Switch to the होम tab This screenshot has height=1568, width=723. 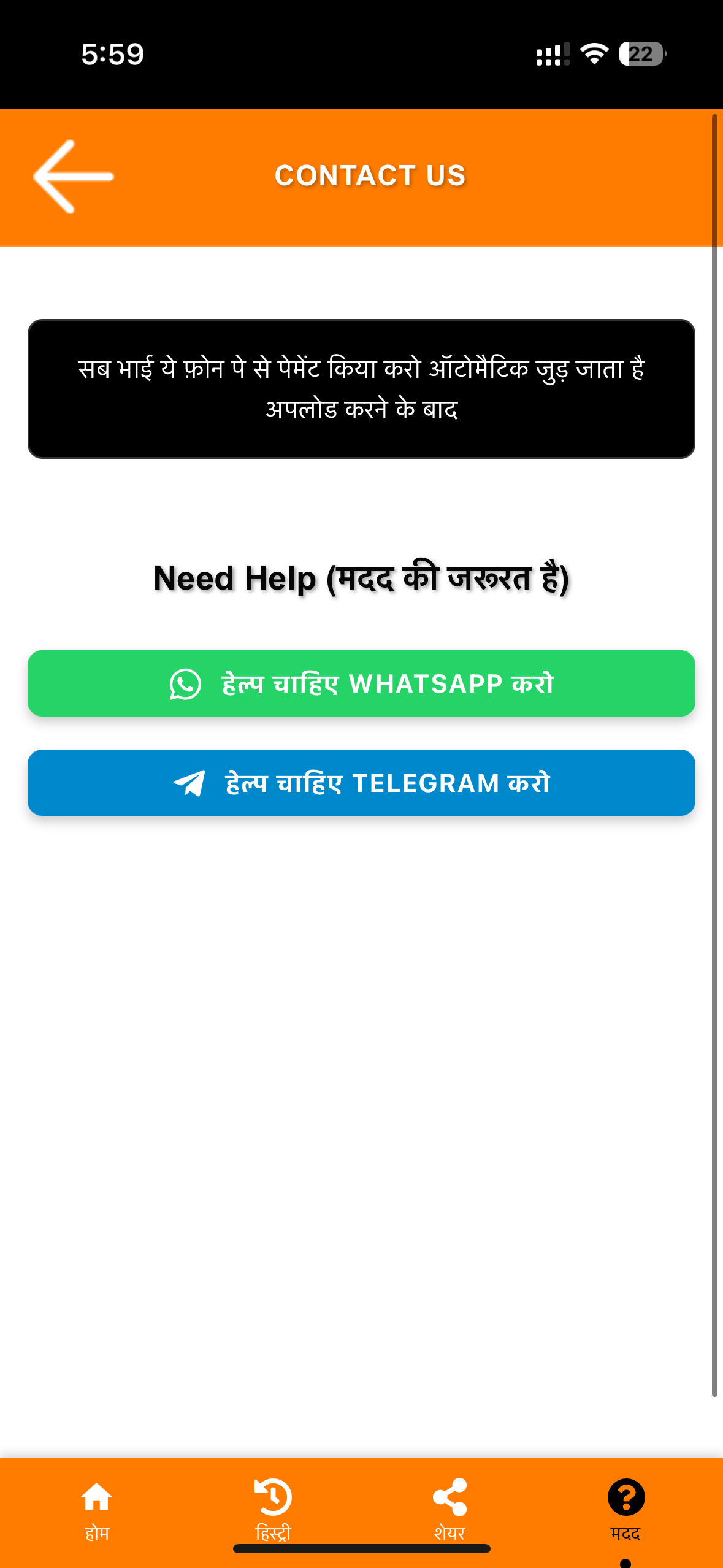click(97, 1509)
